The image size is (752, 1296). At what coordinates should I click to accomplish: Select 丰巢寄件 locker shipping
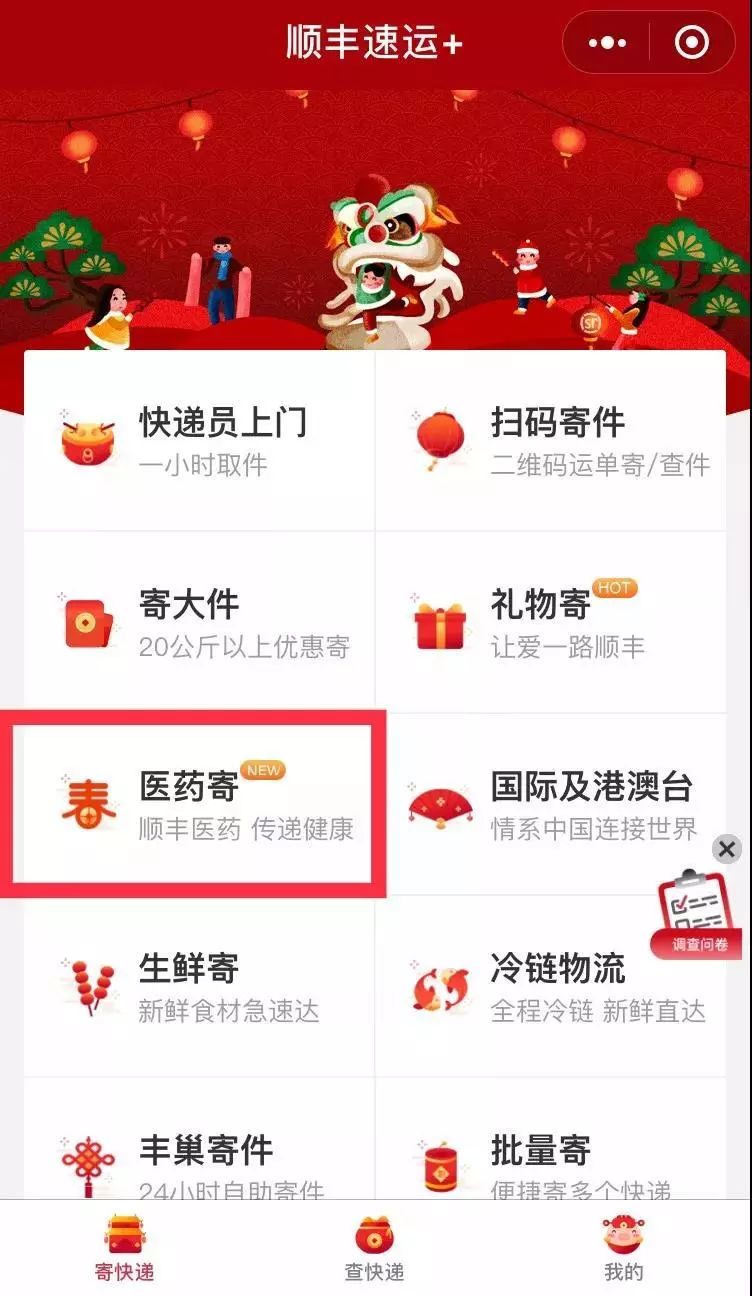[x=200, y=1160]
